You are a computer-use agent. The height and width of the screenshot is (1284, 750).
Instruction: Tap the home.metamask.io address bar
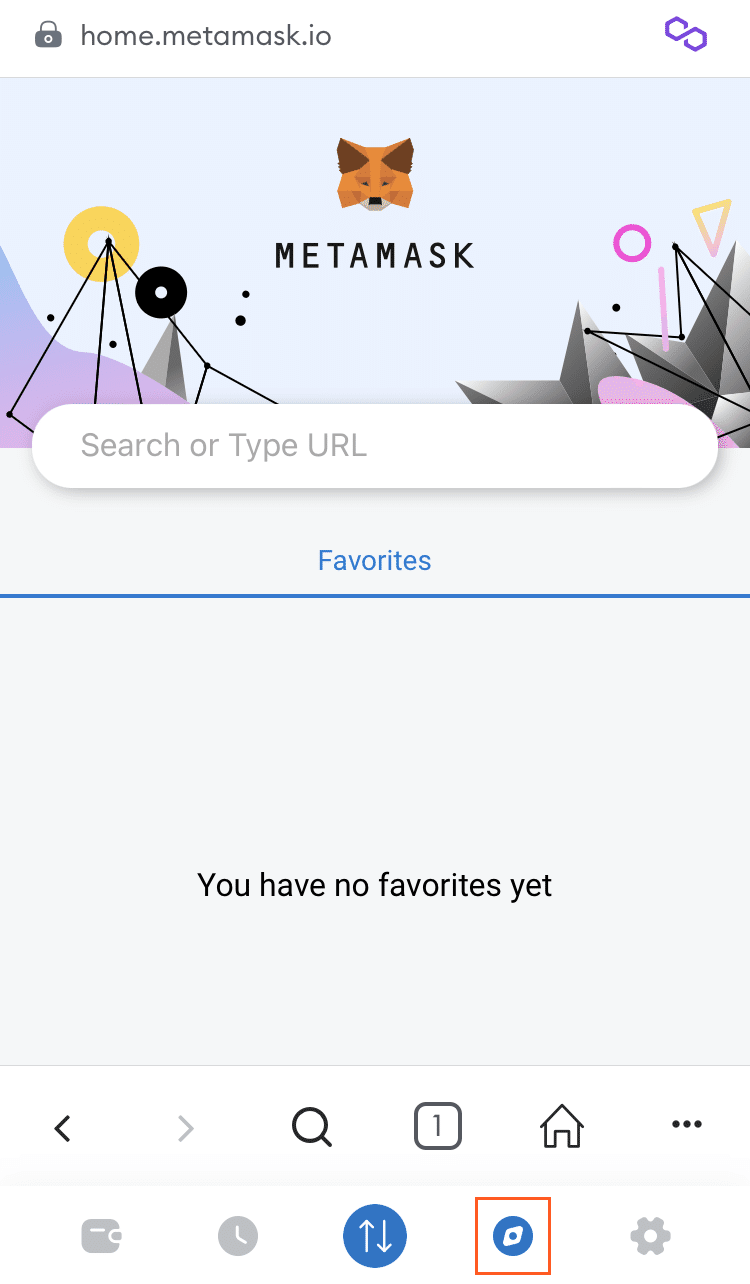point(205,37)
